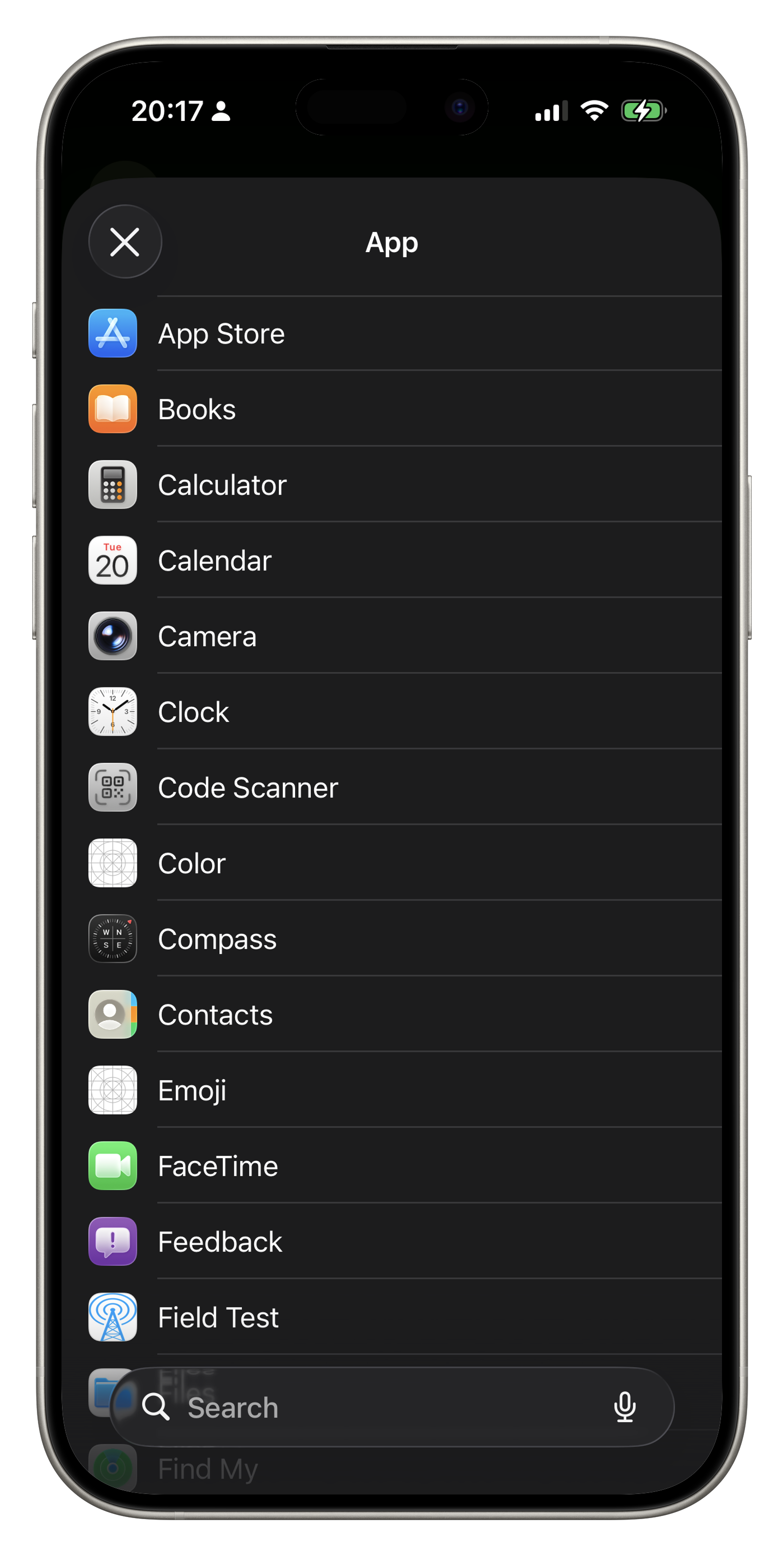Select the Feedback purple speech icon
The height and width of the screenshot is (1556, 784).
click(112, 1241)
